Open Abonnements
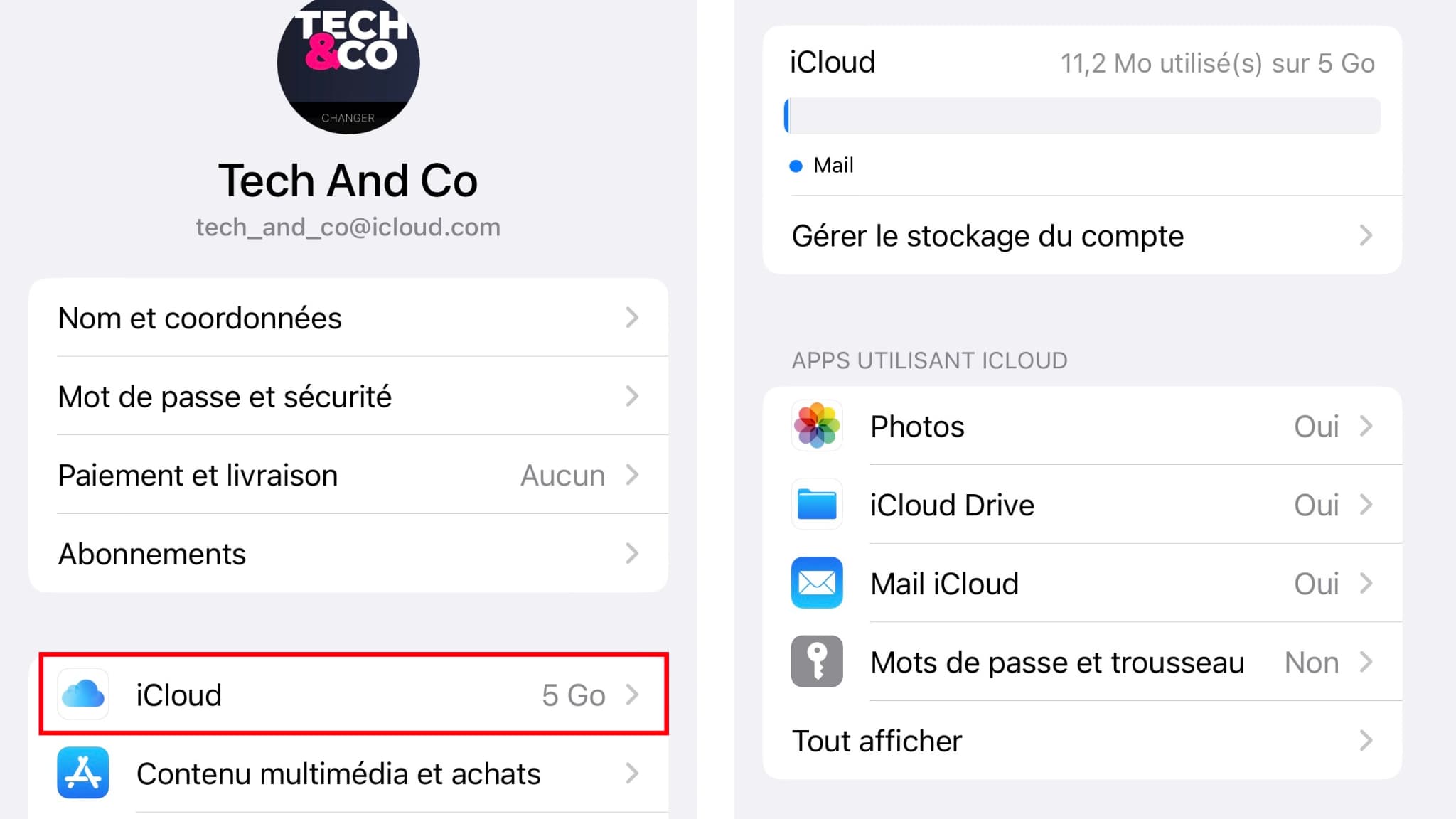The image size is (1456, 819). click(x=348, y=554)
